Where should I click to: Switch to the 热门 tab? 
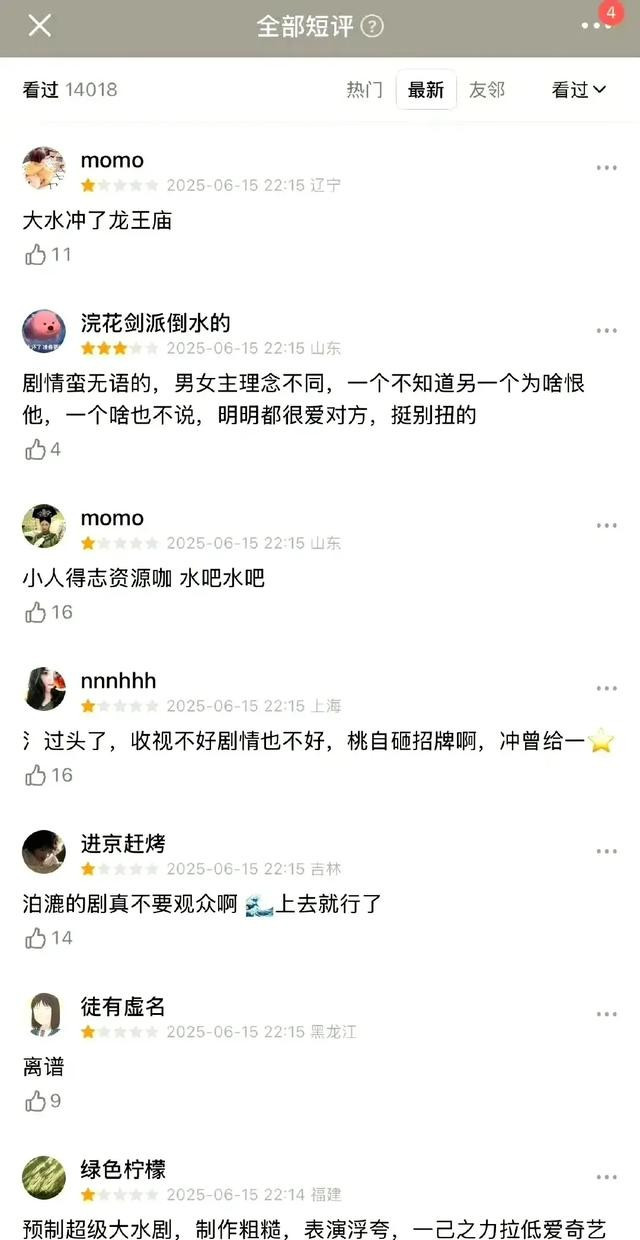coord(365,90)
